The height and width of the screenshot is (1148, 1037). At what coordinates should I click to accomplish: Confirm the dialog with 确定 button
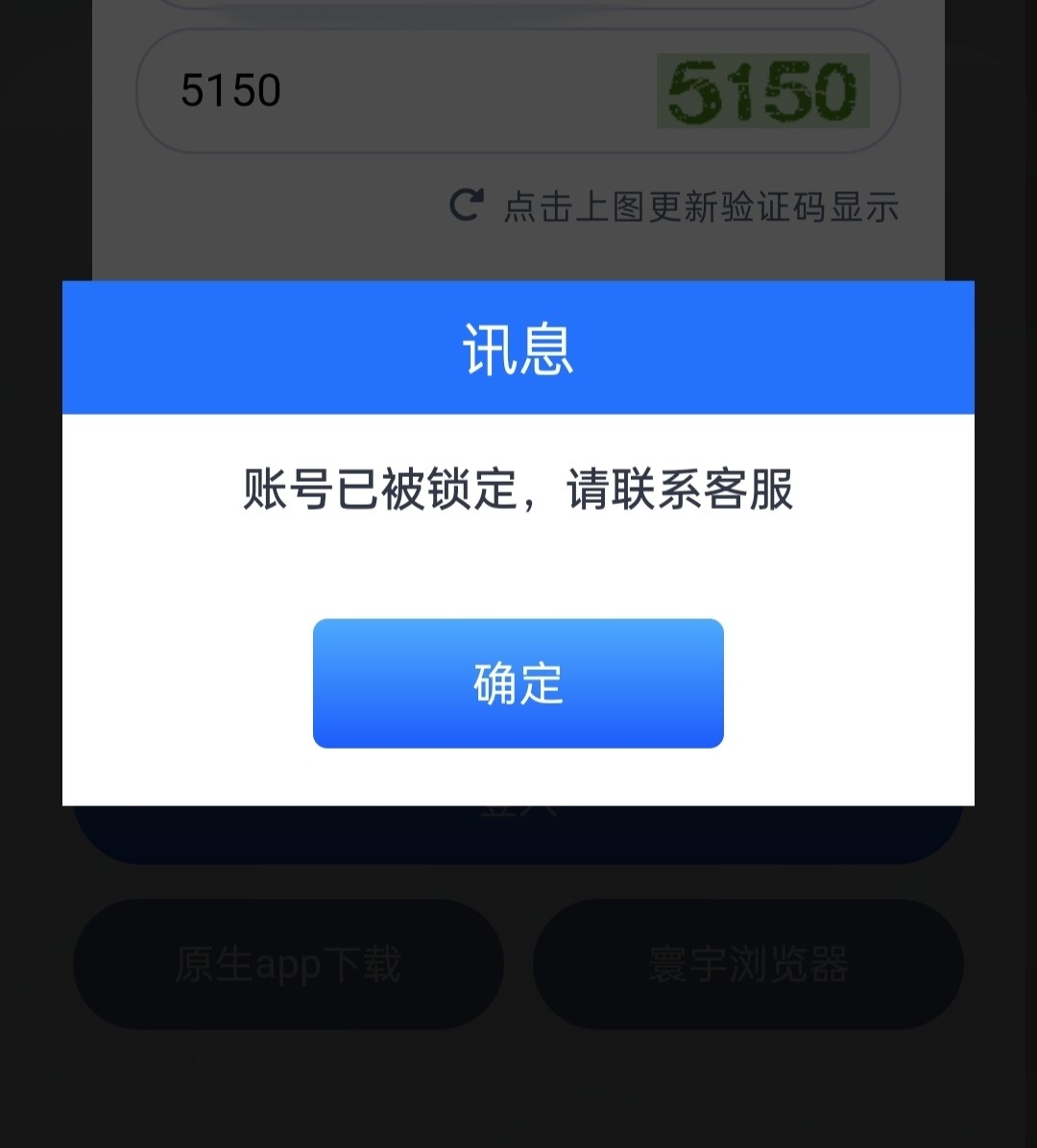pos(518,683)
